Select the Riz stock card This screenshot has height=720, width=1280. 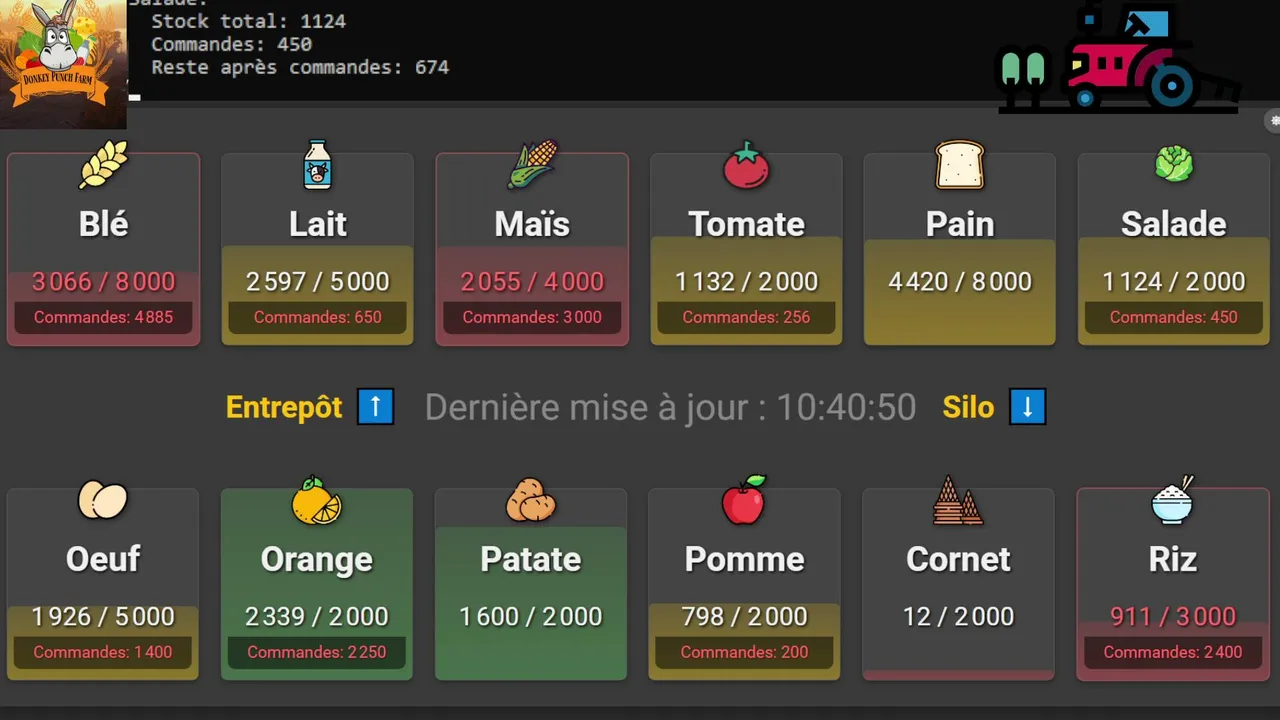tap(1172, 584)
